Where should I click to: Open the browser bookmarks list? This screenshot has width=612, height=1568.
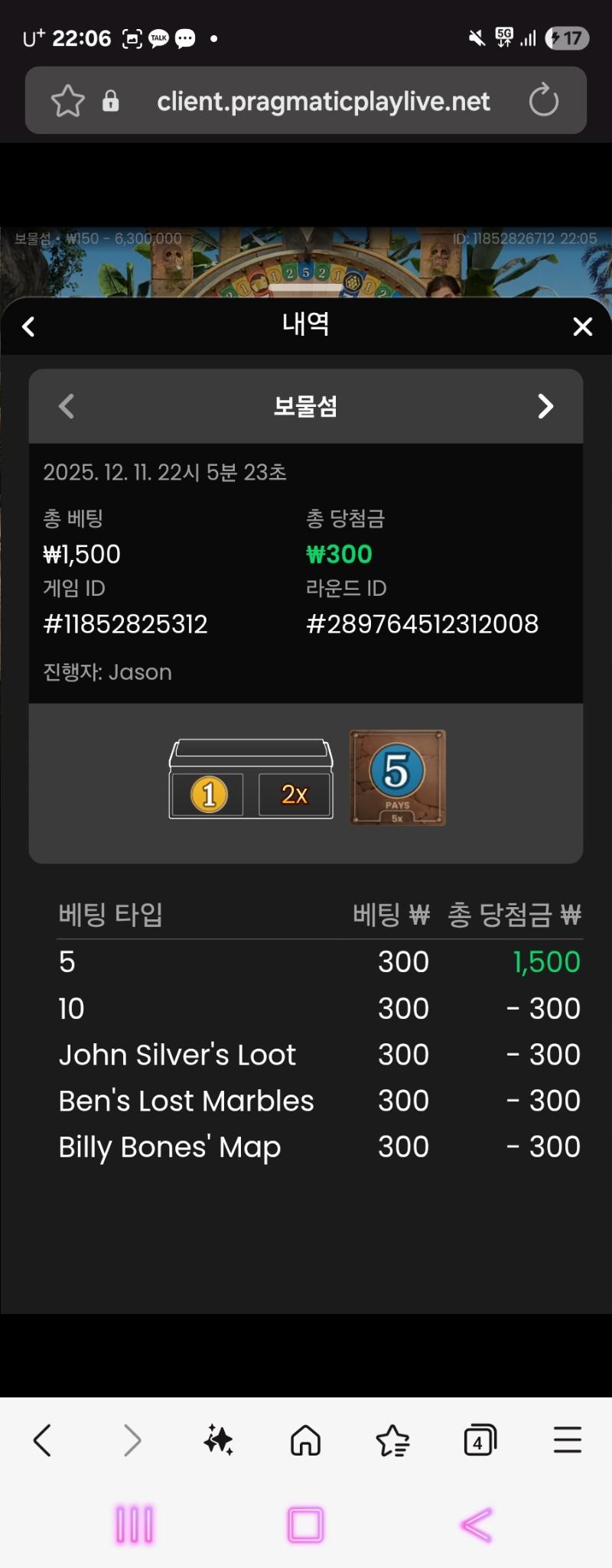[393, 1441]
